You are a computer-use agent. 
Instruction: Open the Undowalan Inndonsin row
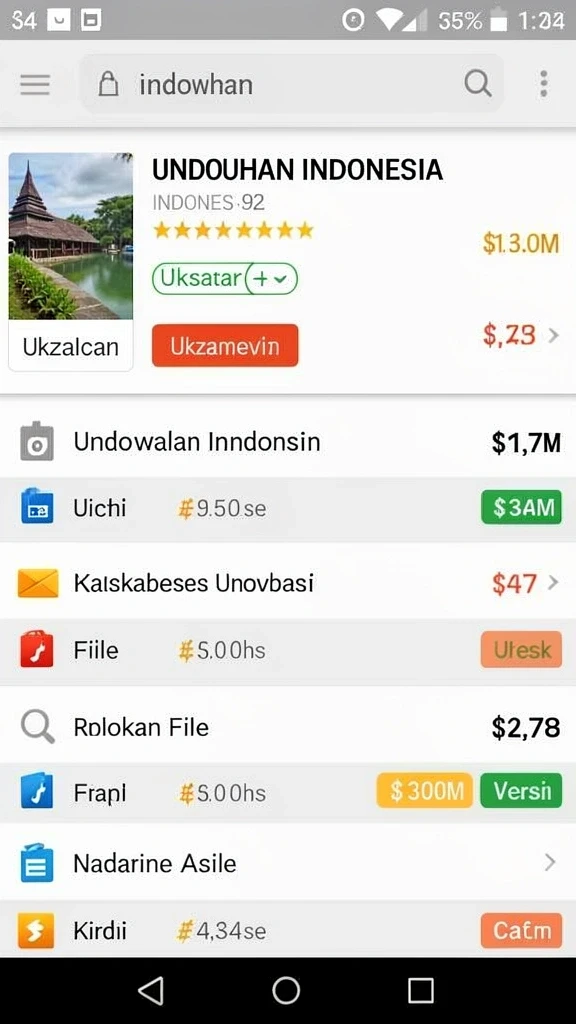pyautogui.click(x=288, y=442)
